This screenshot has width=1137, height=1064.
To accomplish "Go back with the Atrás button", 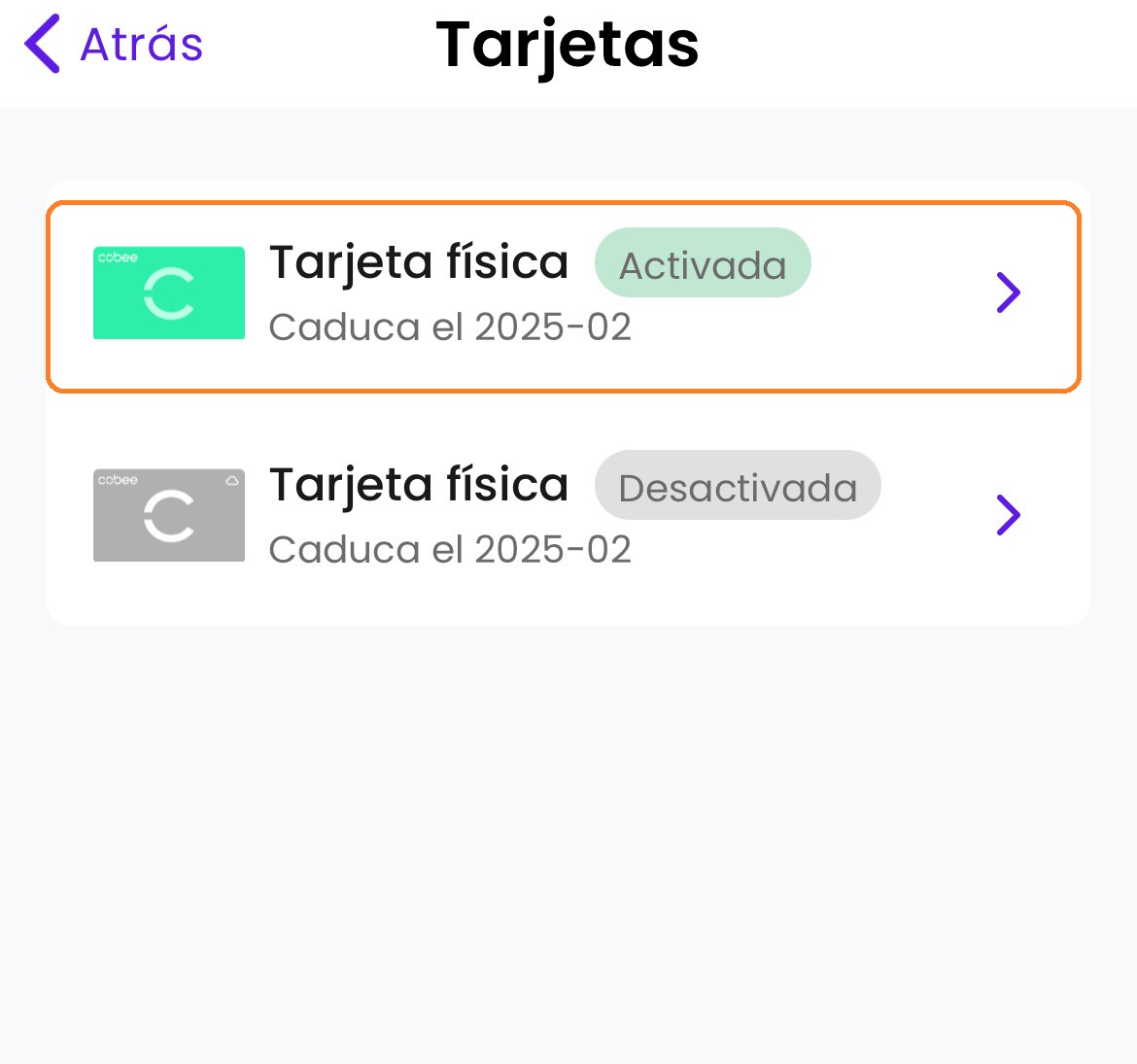I will click(x=114, y=45).
